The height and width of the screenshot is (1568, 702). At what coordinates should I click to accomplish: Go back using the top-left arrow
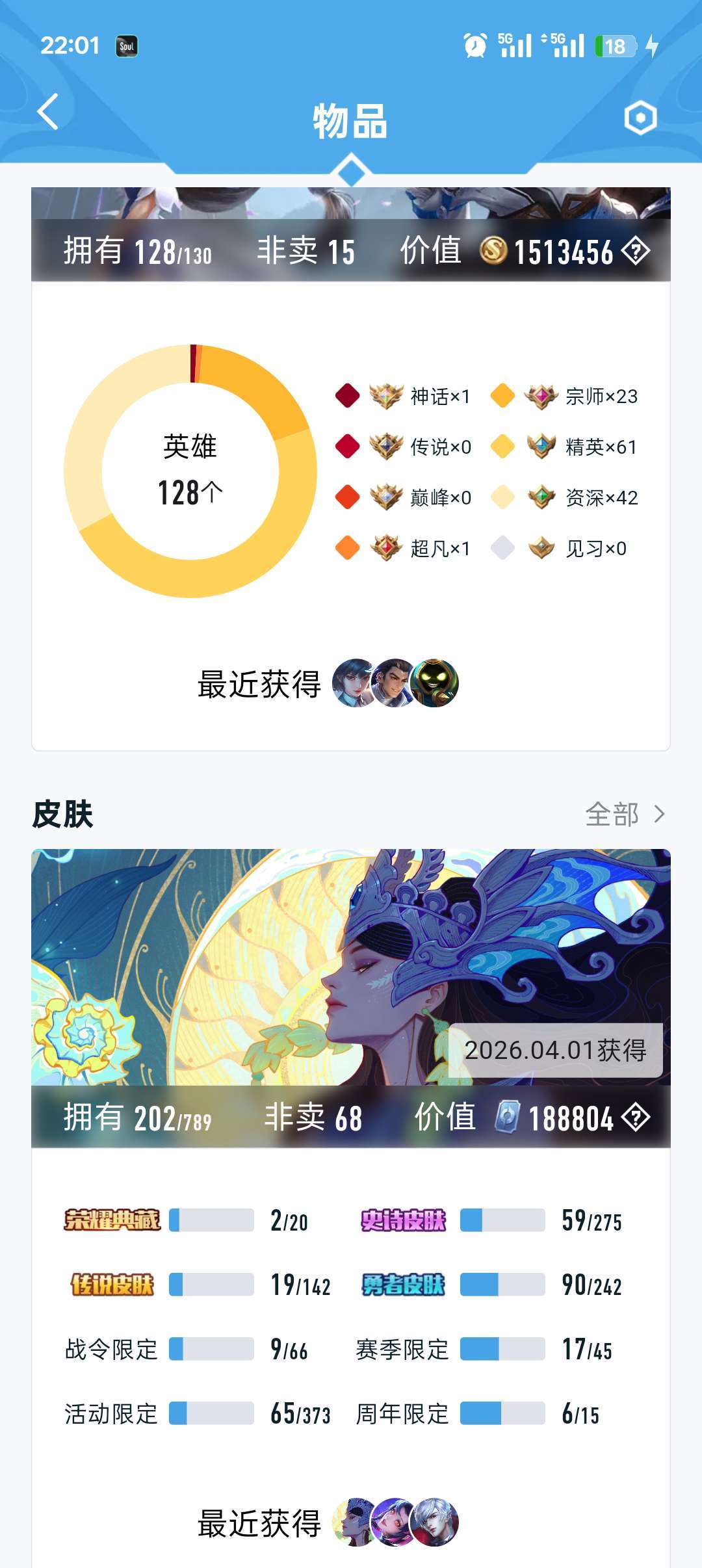[49, 112]
